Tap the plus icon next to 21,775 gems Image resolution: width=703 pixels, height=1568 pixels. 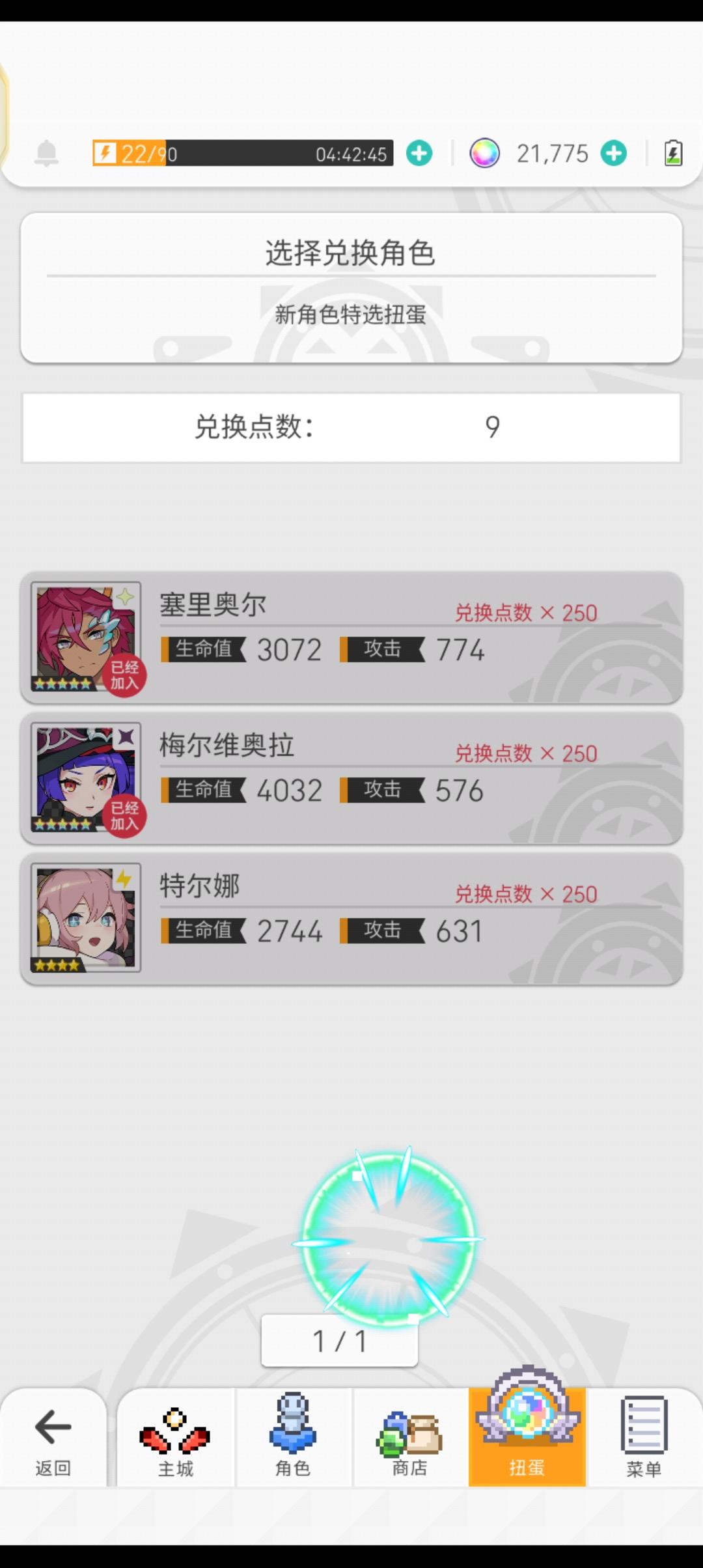coord(613,153)
